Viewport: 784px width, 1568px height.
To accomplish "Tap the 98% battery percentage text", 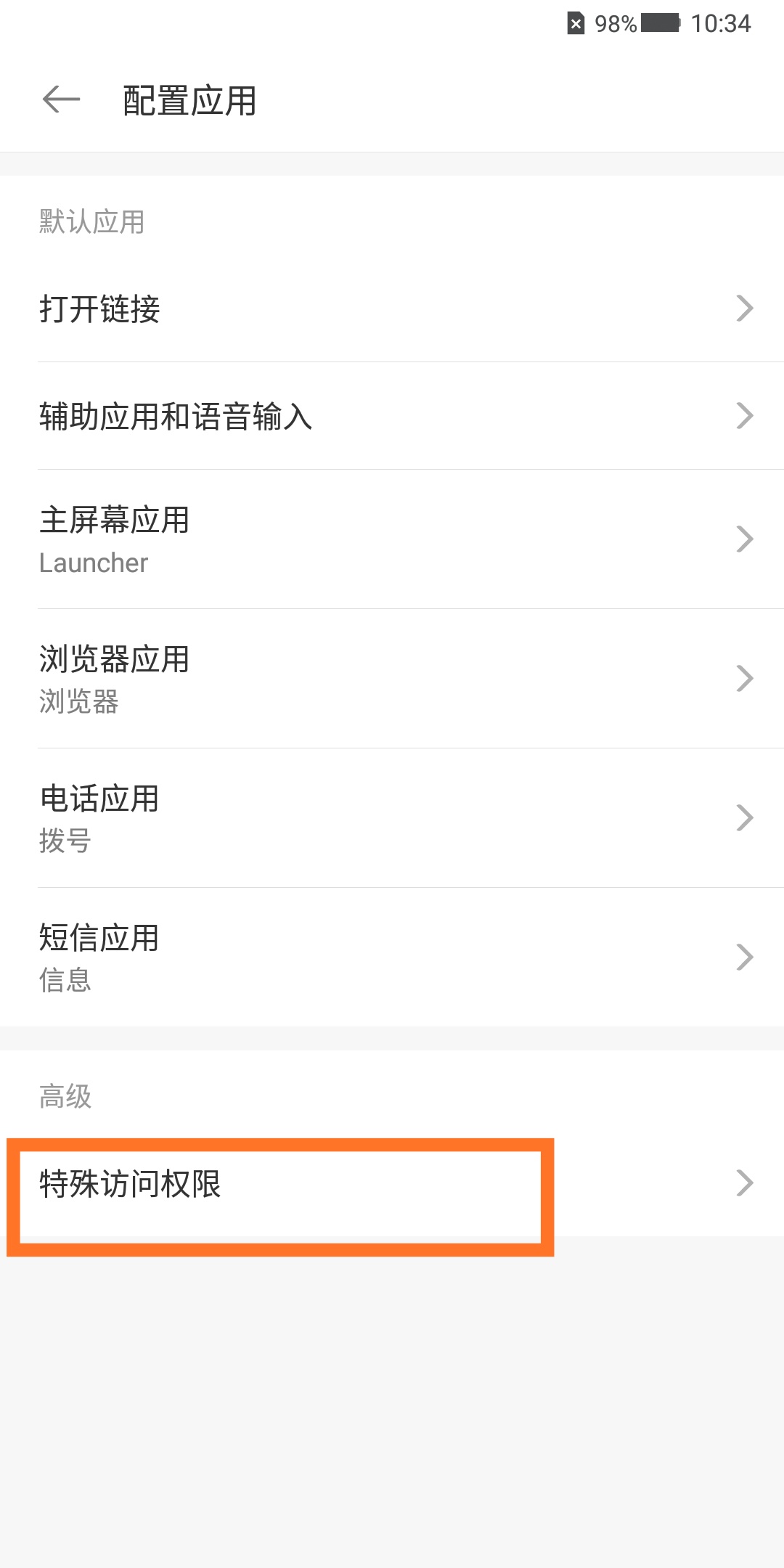I will (x=614, y=24).
